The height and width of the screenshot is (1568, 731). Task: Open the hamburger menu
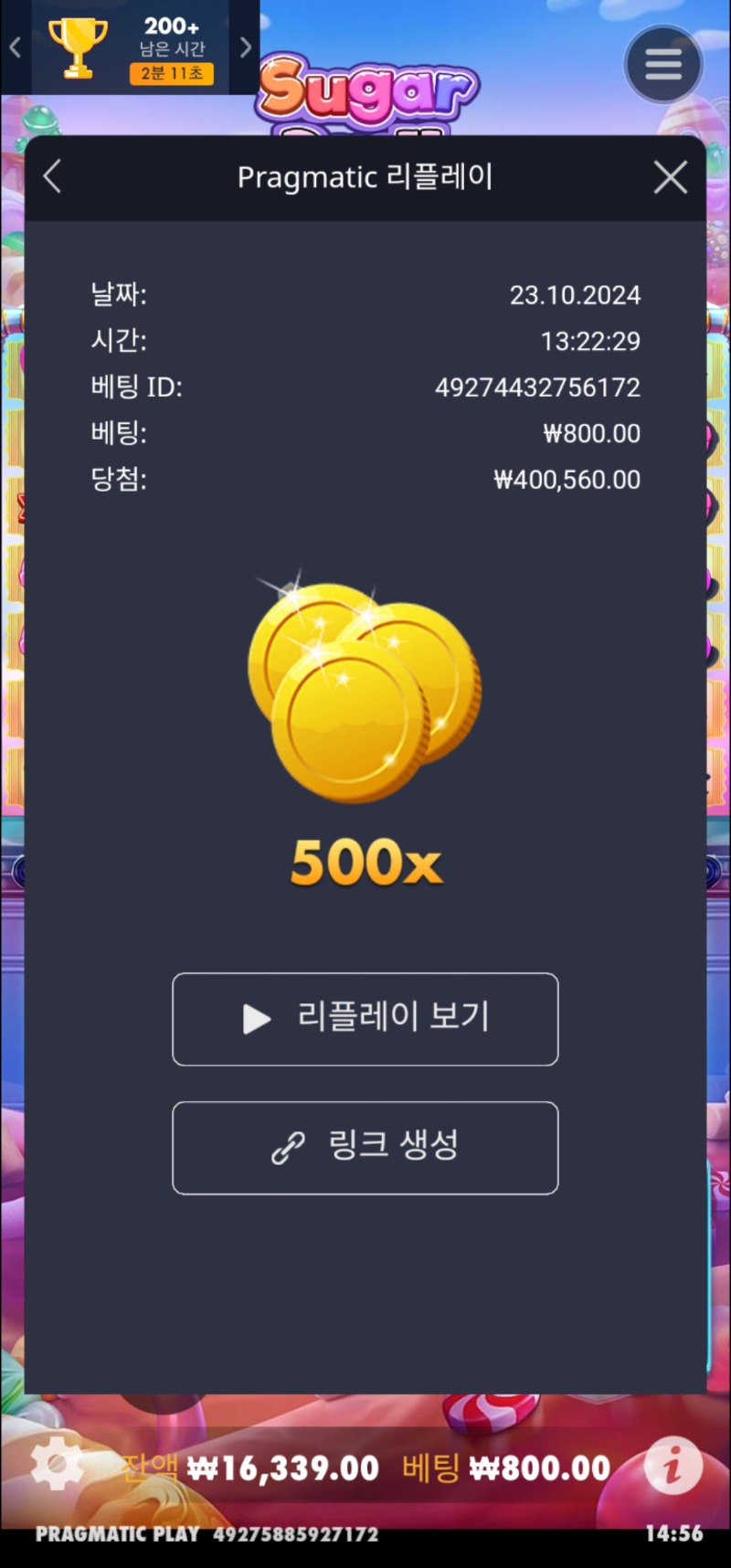pyautogui.click(x=663, y=64)
